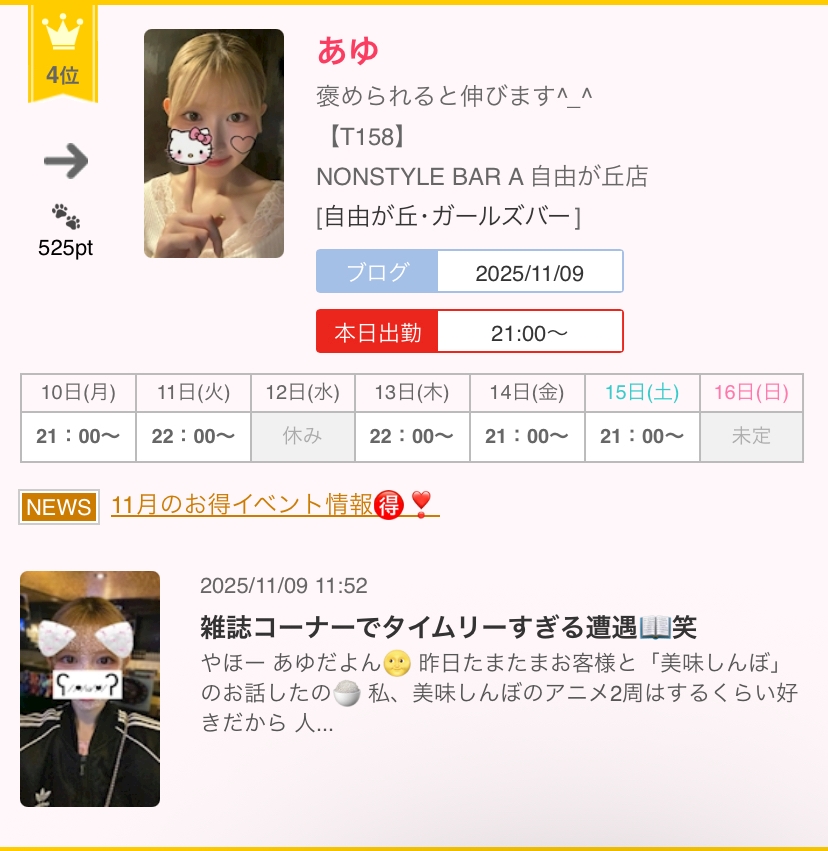This screenshot has height=851, width=828.
Task: Open the ブログ 2025/11/09 button
Action: click(469, 272)
